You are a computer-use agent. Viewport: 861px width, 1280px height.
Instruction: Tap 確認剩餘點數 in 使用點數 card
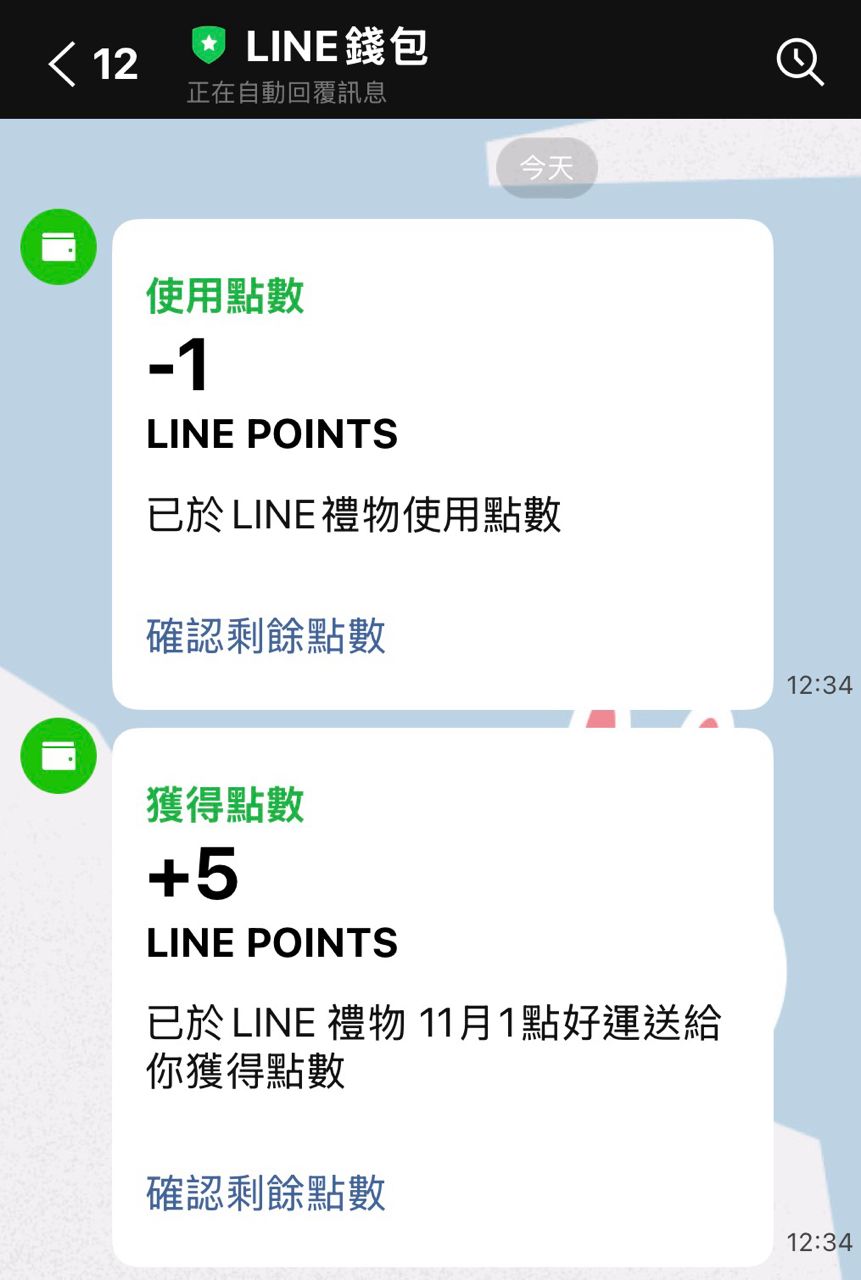coord(266,636)
